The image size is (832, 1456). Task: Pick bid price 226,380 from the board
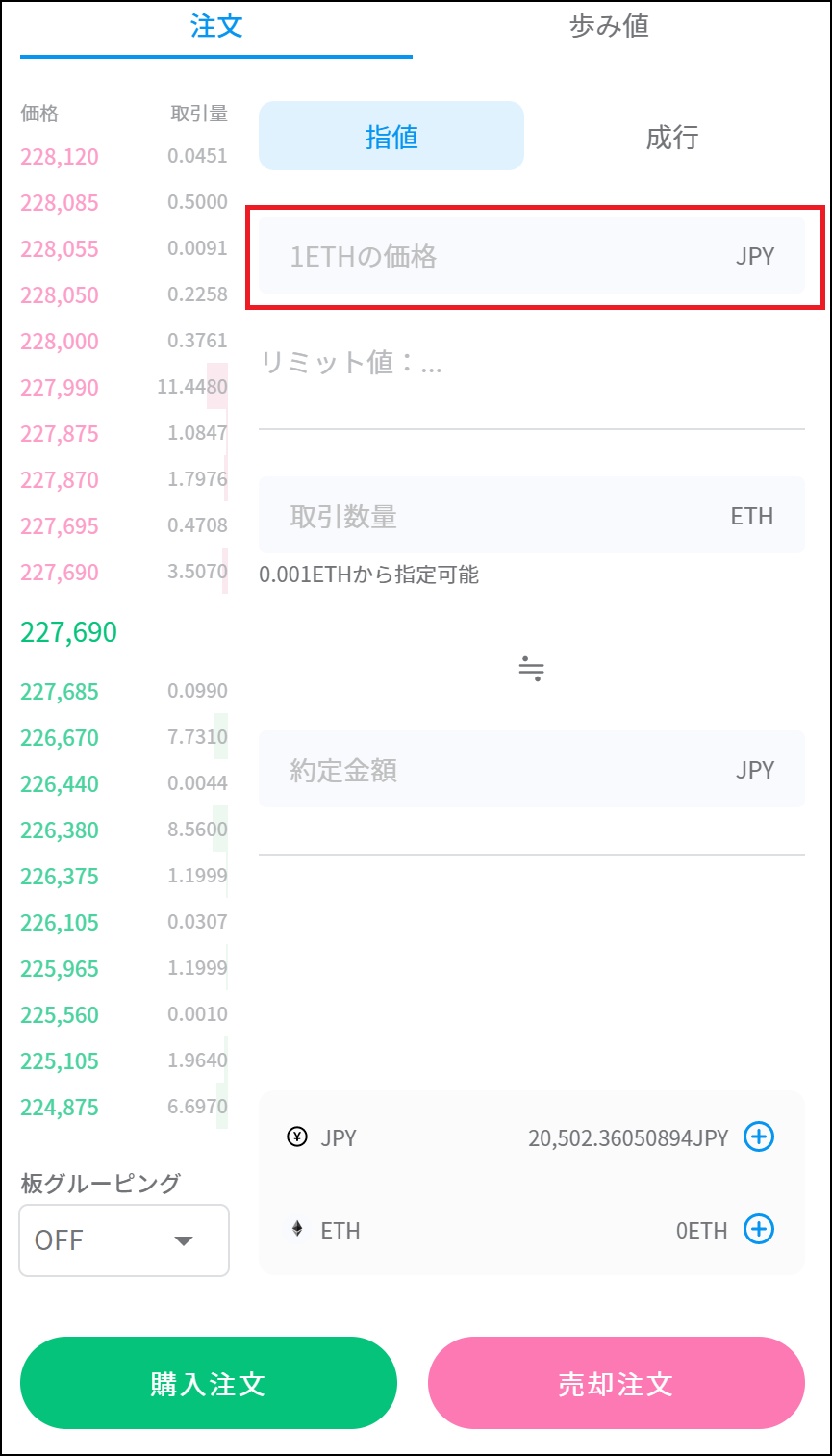60,830
